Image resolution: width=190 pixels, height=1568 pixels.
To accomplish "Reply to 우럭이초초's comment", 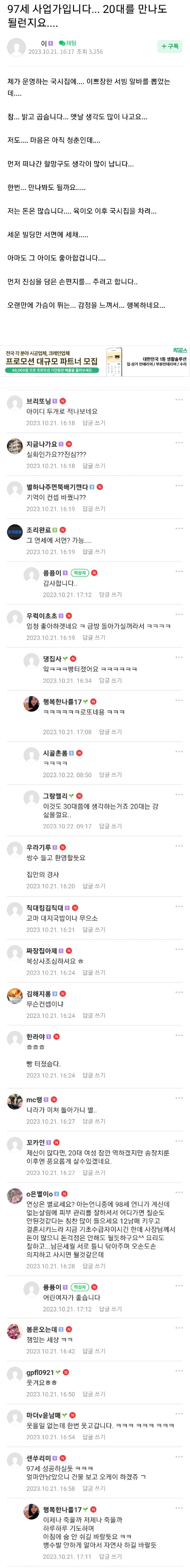I will tap(94, 637).
